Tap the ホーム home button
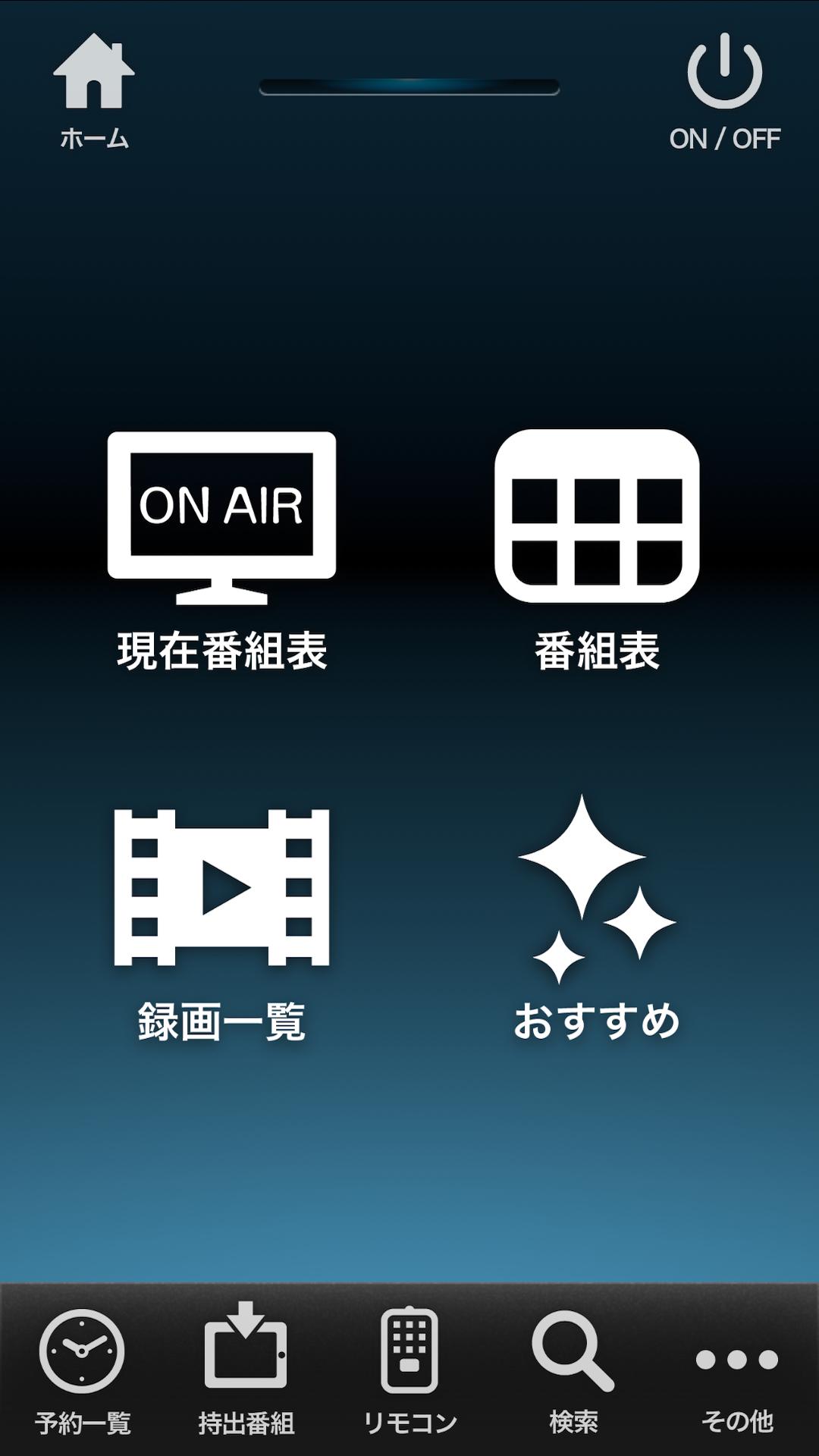819x1456 pixels. (x=94, y=91)
